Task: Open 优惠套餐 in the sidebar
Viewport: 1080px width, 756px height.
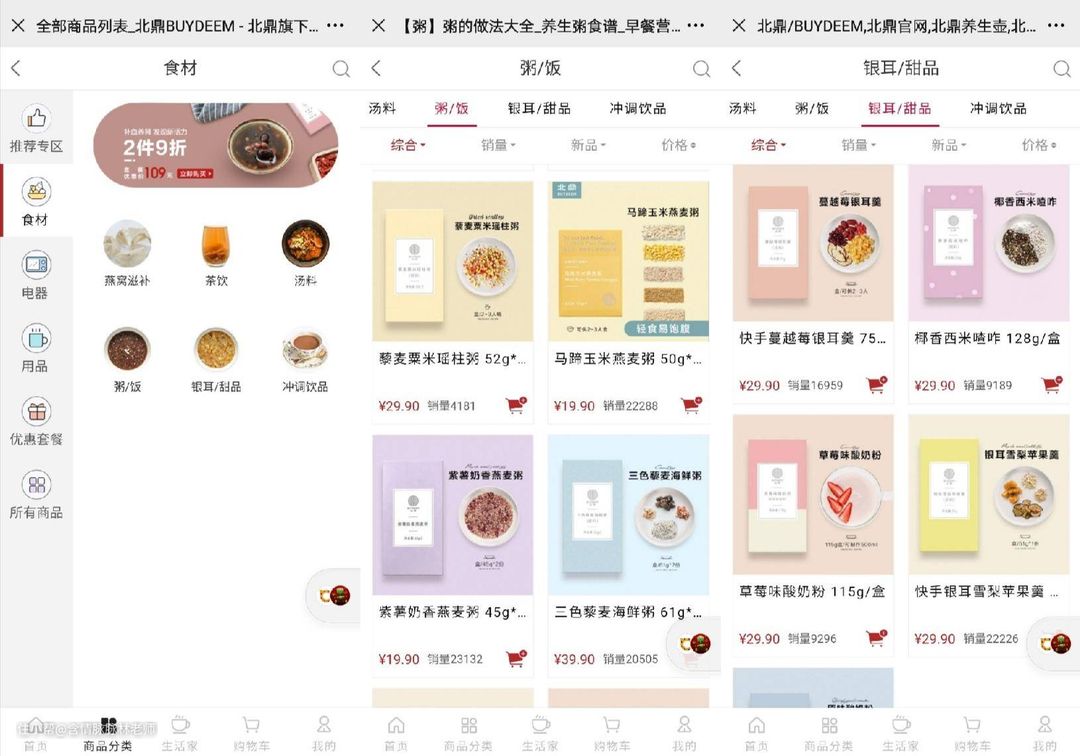Action: (36, 421)
